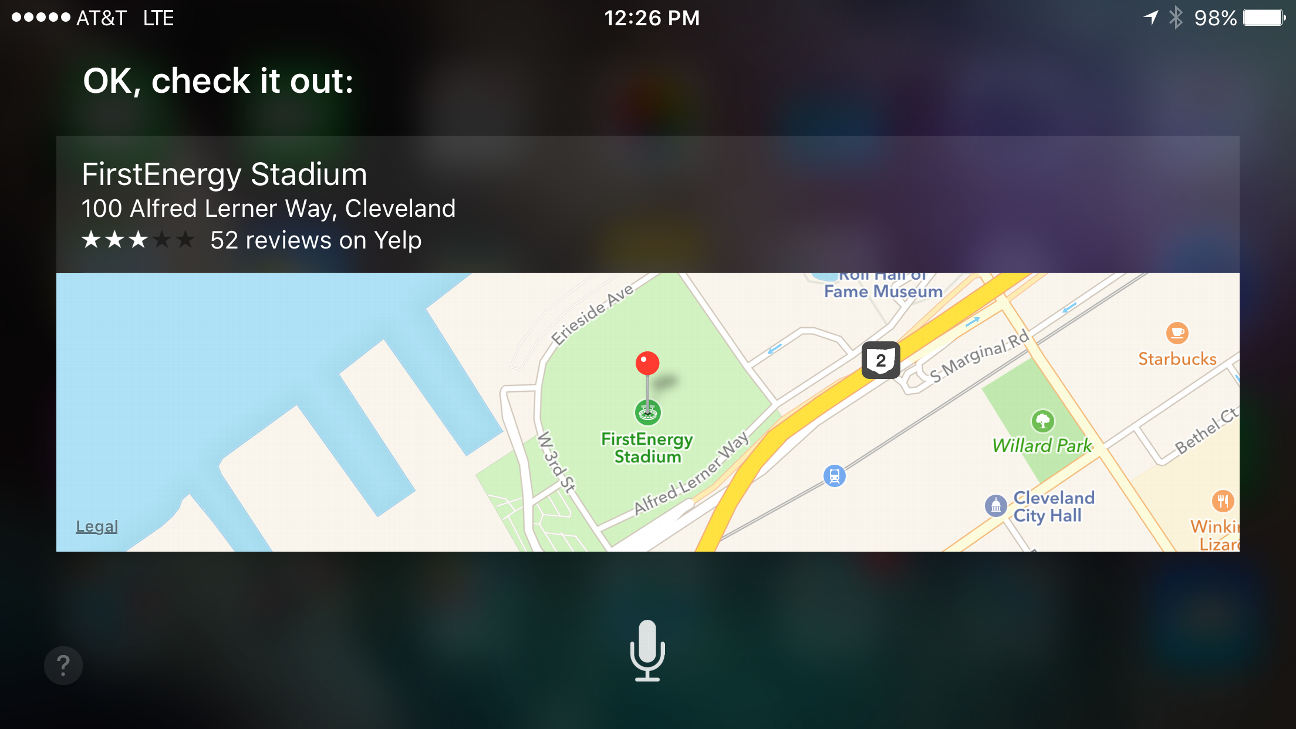Tap the Siri microphone button
Image resolution: width=1296 pixels, height=729 pixels.
[x=647, y=650]
